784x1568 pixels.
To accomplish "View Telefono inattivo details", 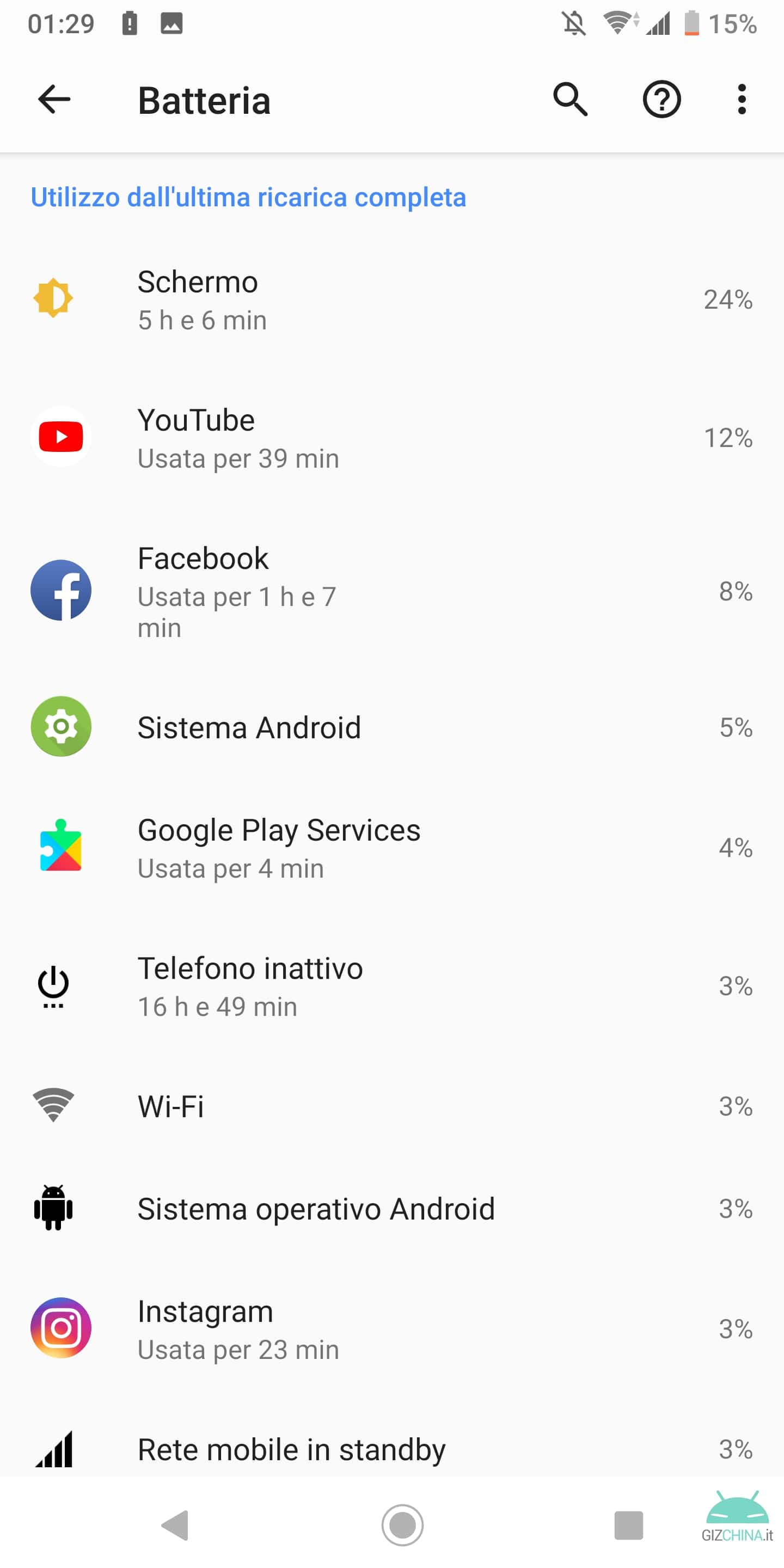I will [x=392, y=986].
